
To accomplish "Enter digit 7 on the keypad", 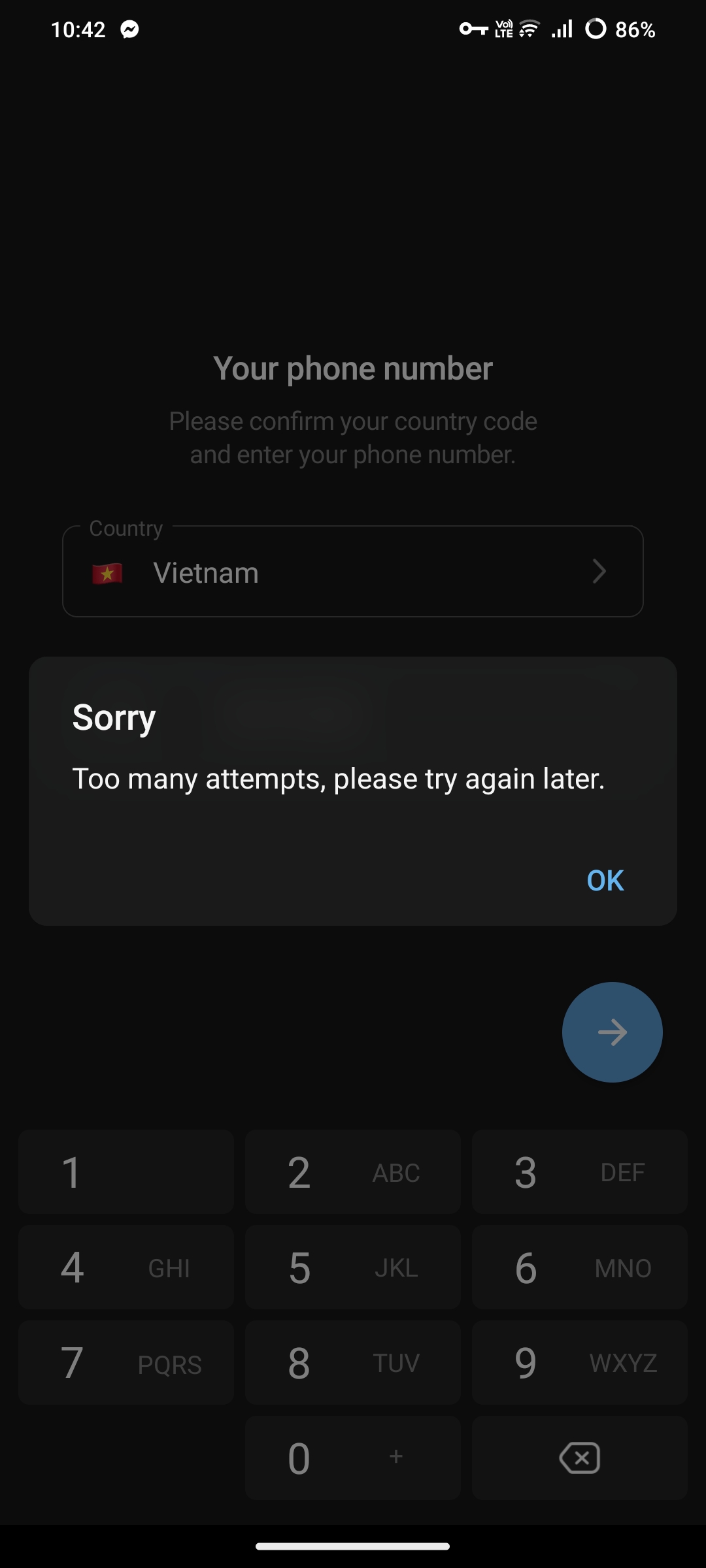I will (x=126, y=1363).
